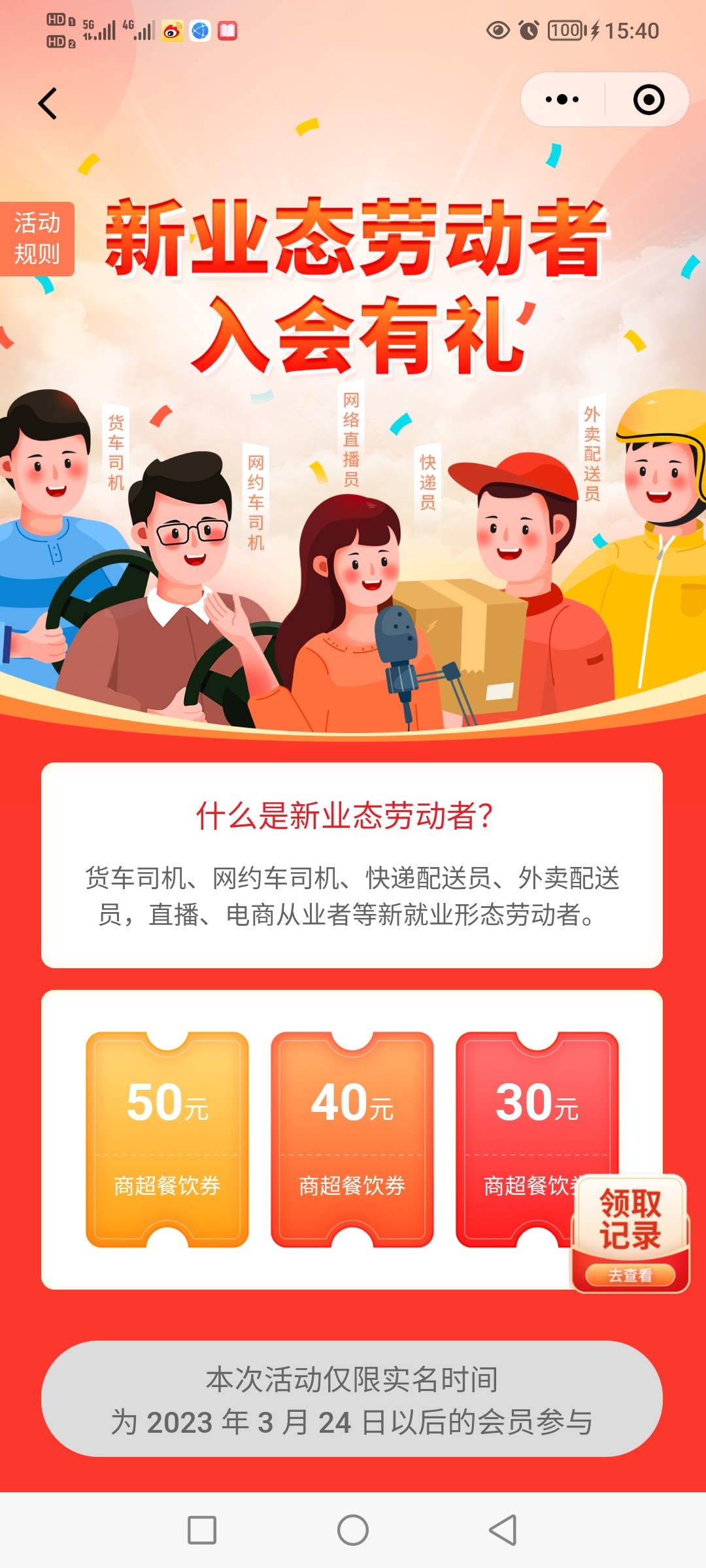706x1568 pixels.
Task: Close the mini program with the circle button
Action: coord(648,100)
